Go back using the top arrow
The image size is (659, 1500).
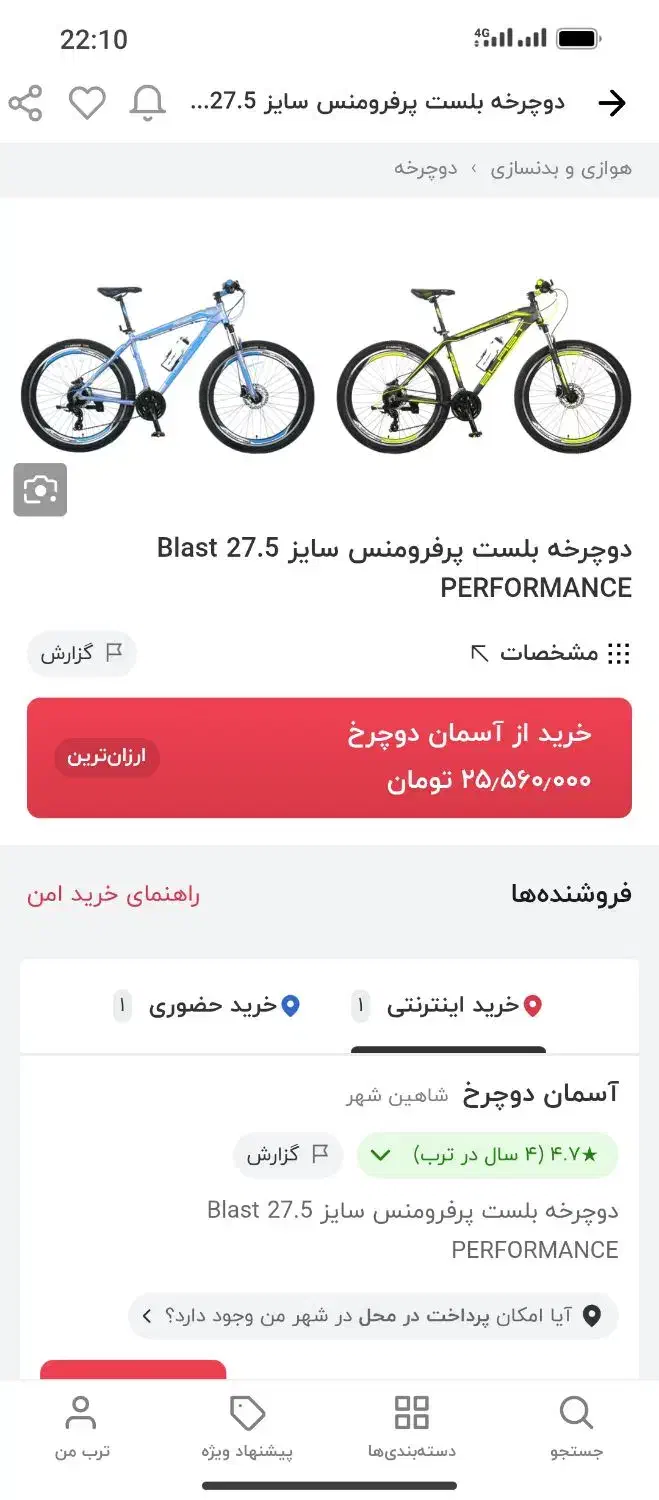tap(611, 103)
